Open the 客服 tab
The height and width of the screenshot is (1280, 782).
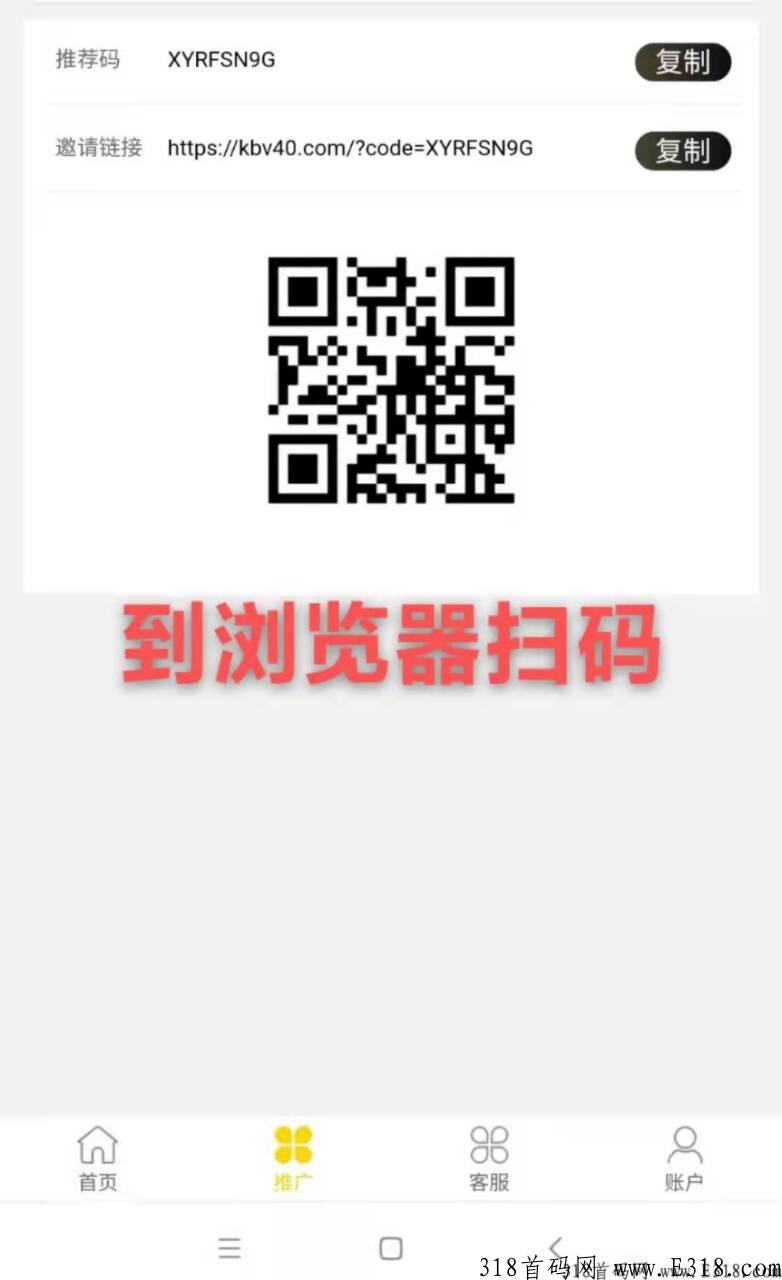coord(489,1159)
